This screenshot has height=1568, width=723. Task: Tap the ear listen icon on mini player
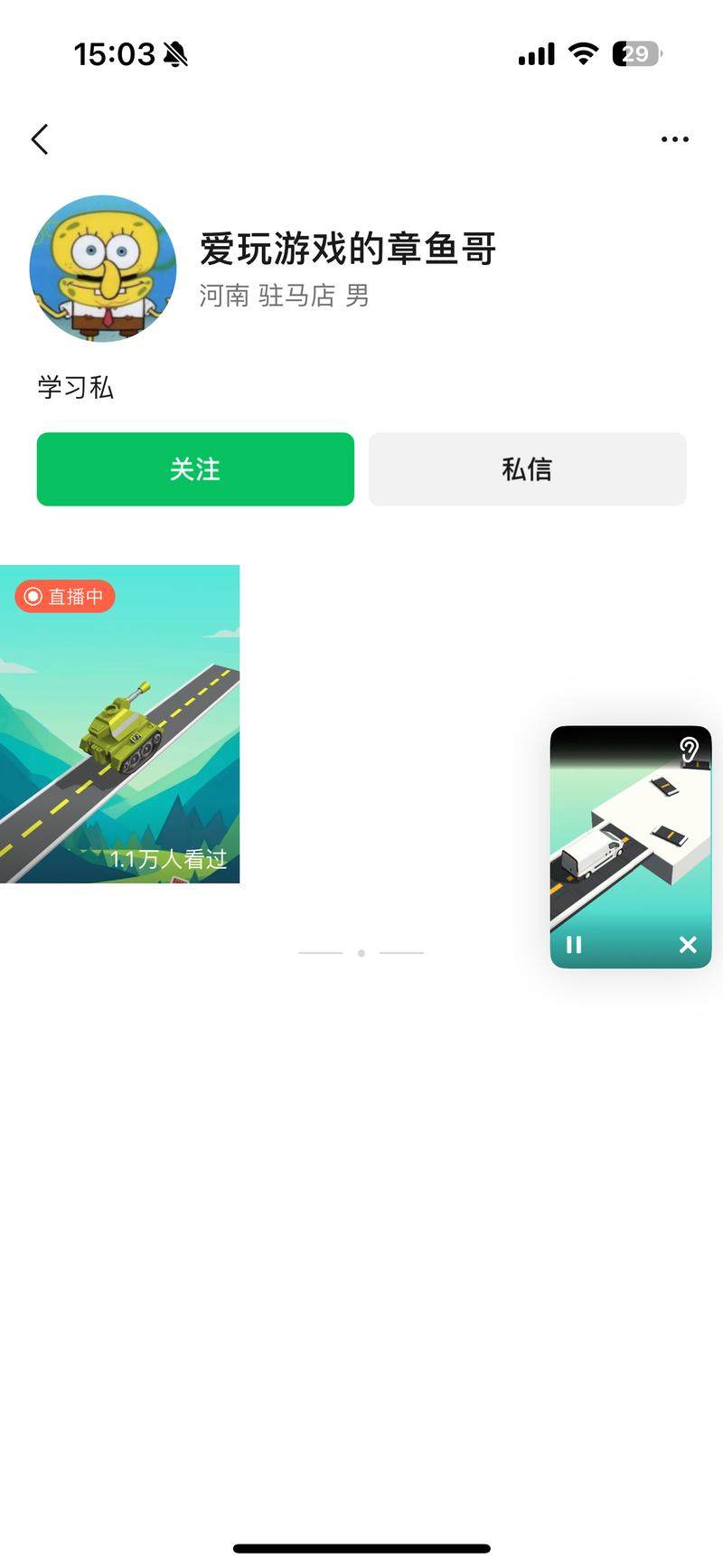689,749
